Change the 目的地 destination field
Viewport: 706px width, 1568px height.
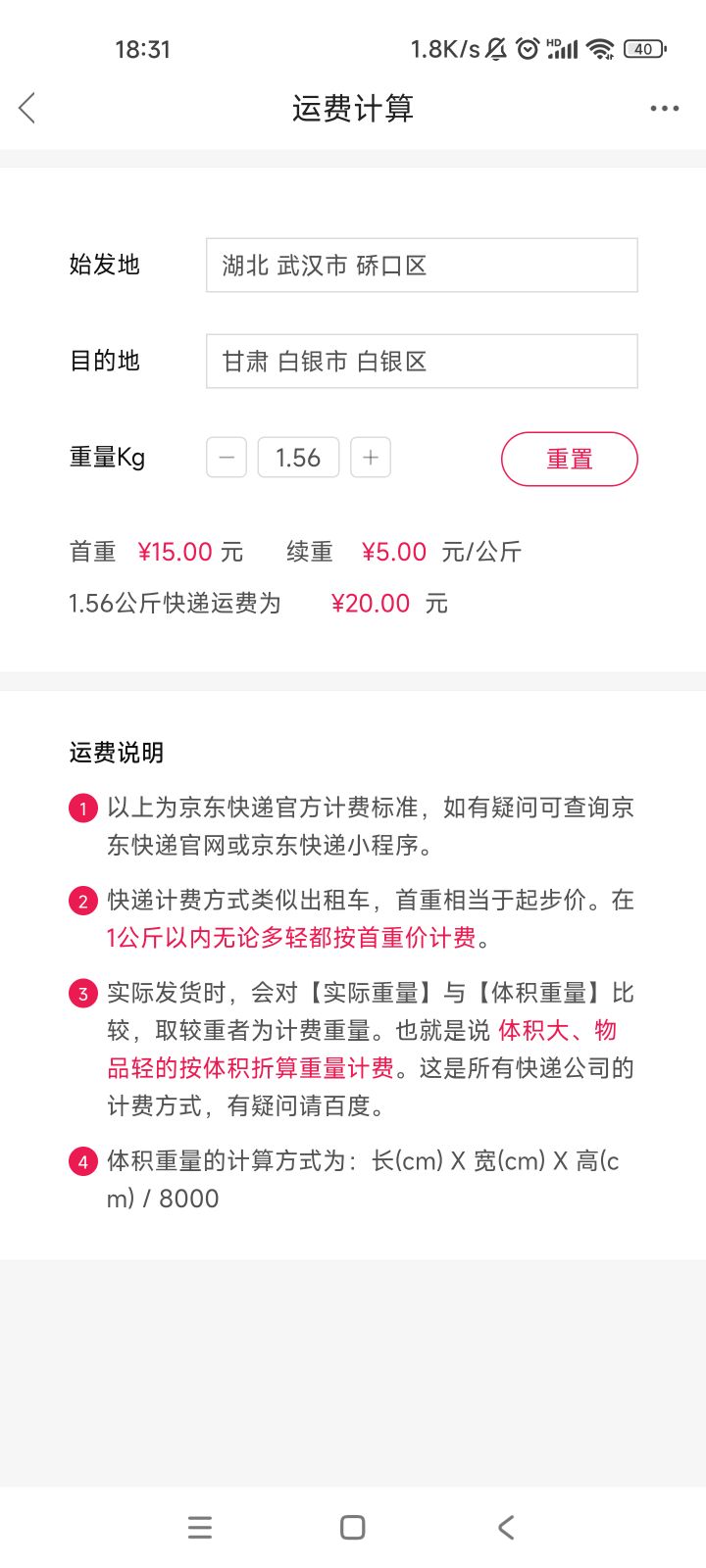422,361
